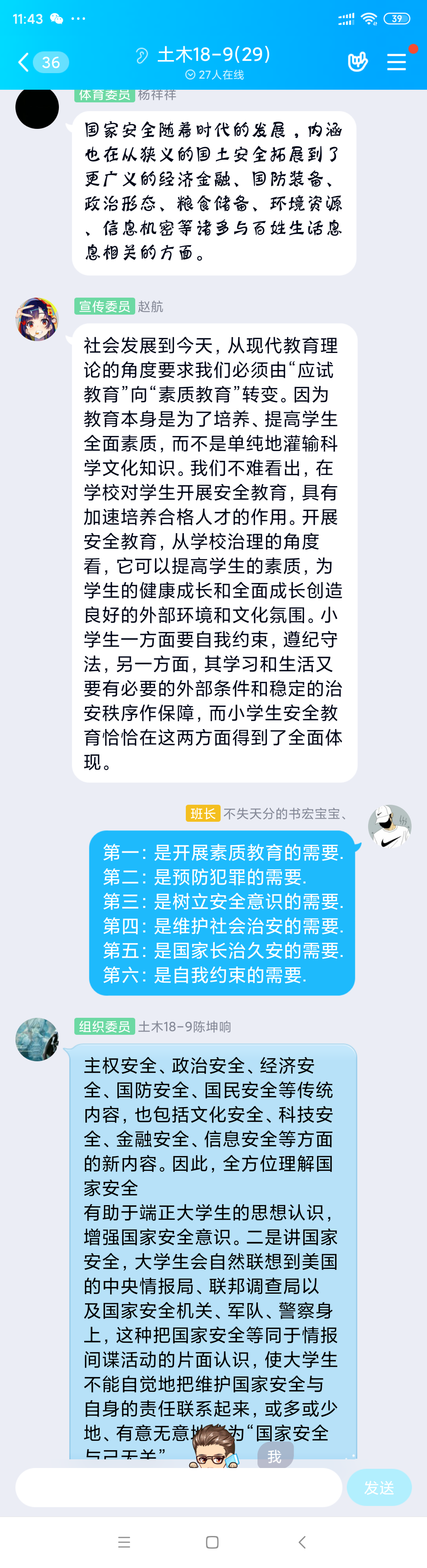View 杨祥祥's profile avatar
The height and width of the screenshot is (1568, 427).
click(37, 108)
